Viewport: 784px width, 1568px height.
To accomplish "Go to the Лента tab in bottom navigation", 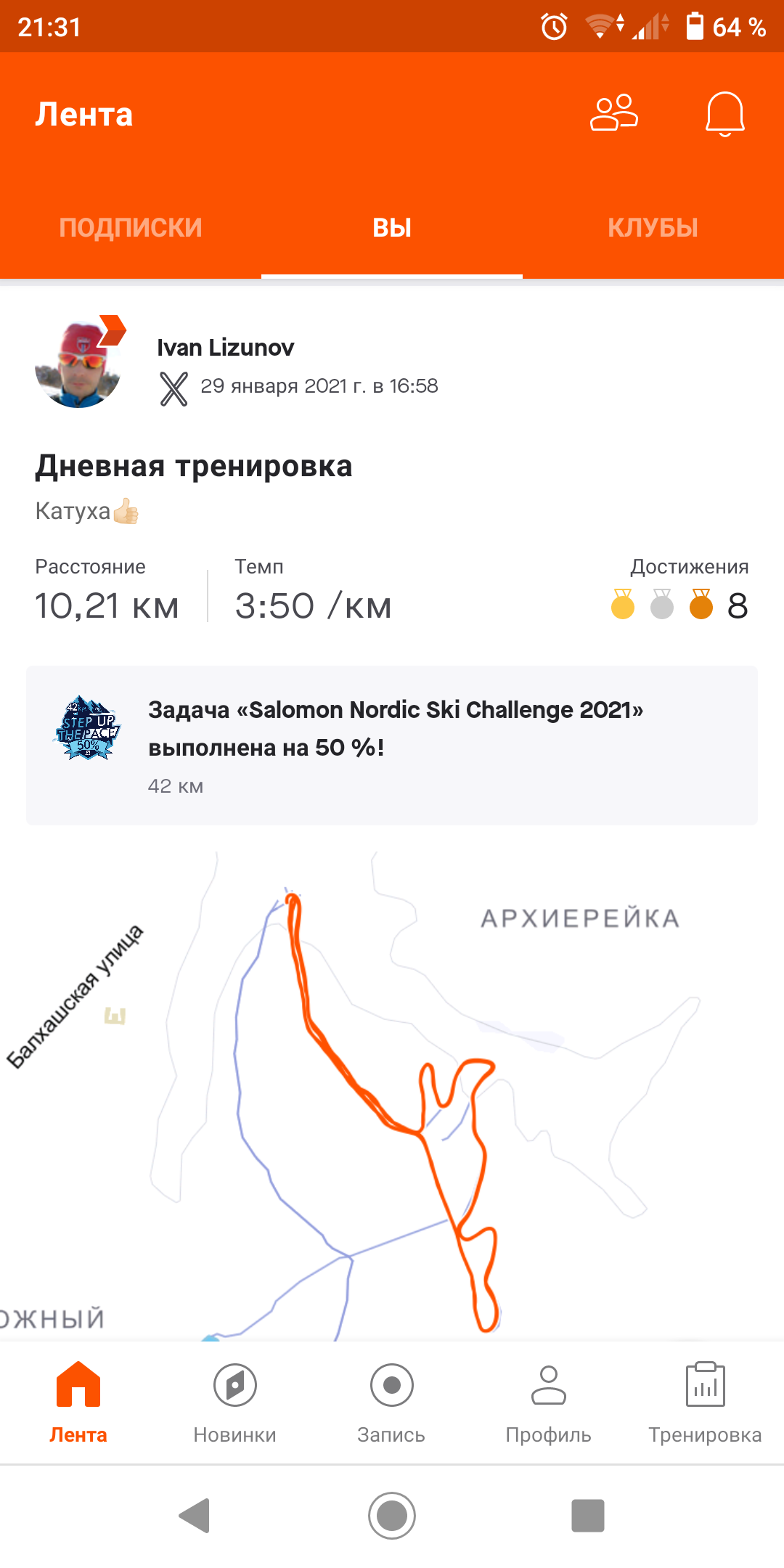I will (x=78, y=1402).
